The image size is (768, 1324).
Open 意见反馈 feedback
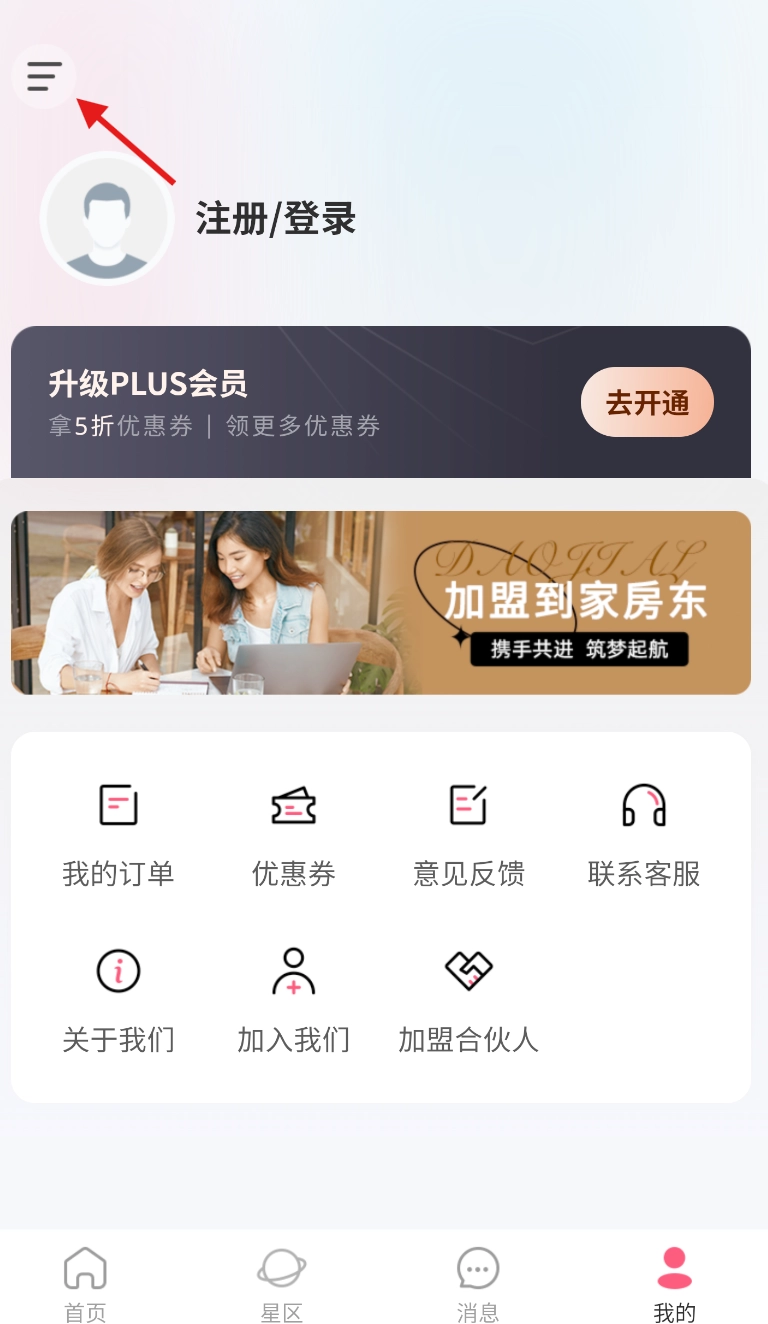coord(468,835)
